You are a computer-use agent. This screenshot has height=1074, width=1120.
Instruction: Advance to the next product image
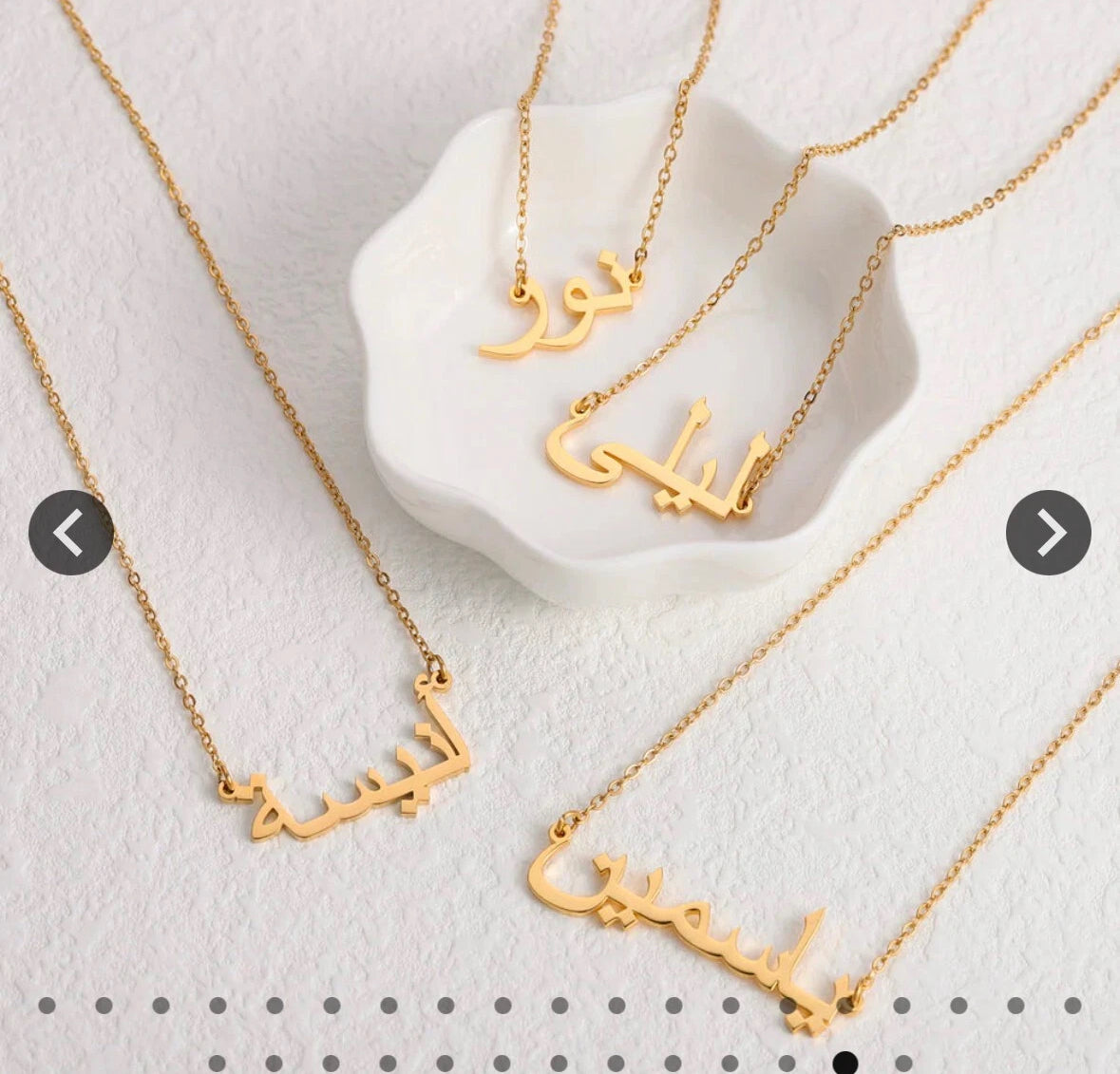[1048, 533]
